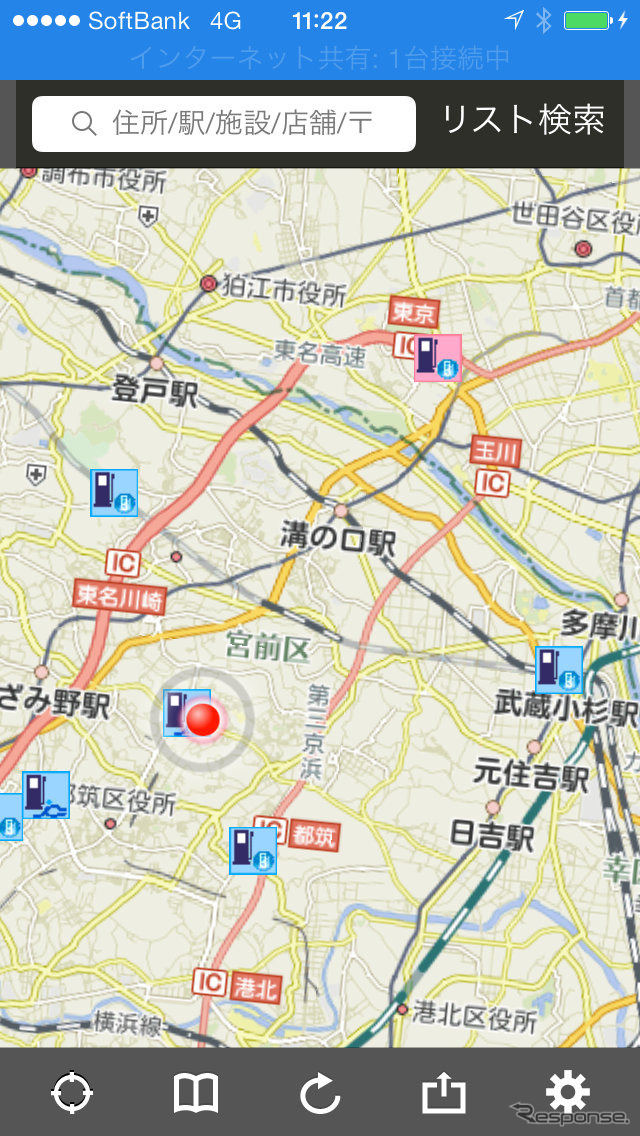Open リスト検索 list search
Viewport: 640px width, 1136px height.
coord(523,121)
